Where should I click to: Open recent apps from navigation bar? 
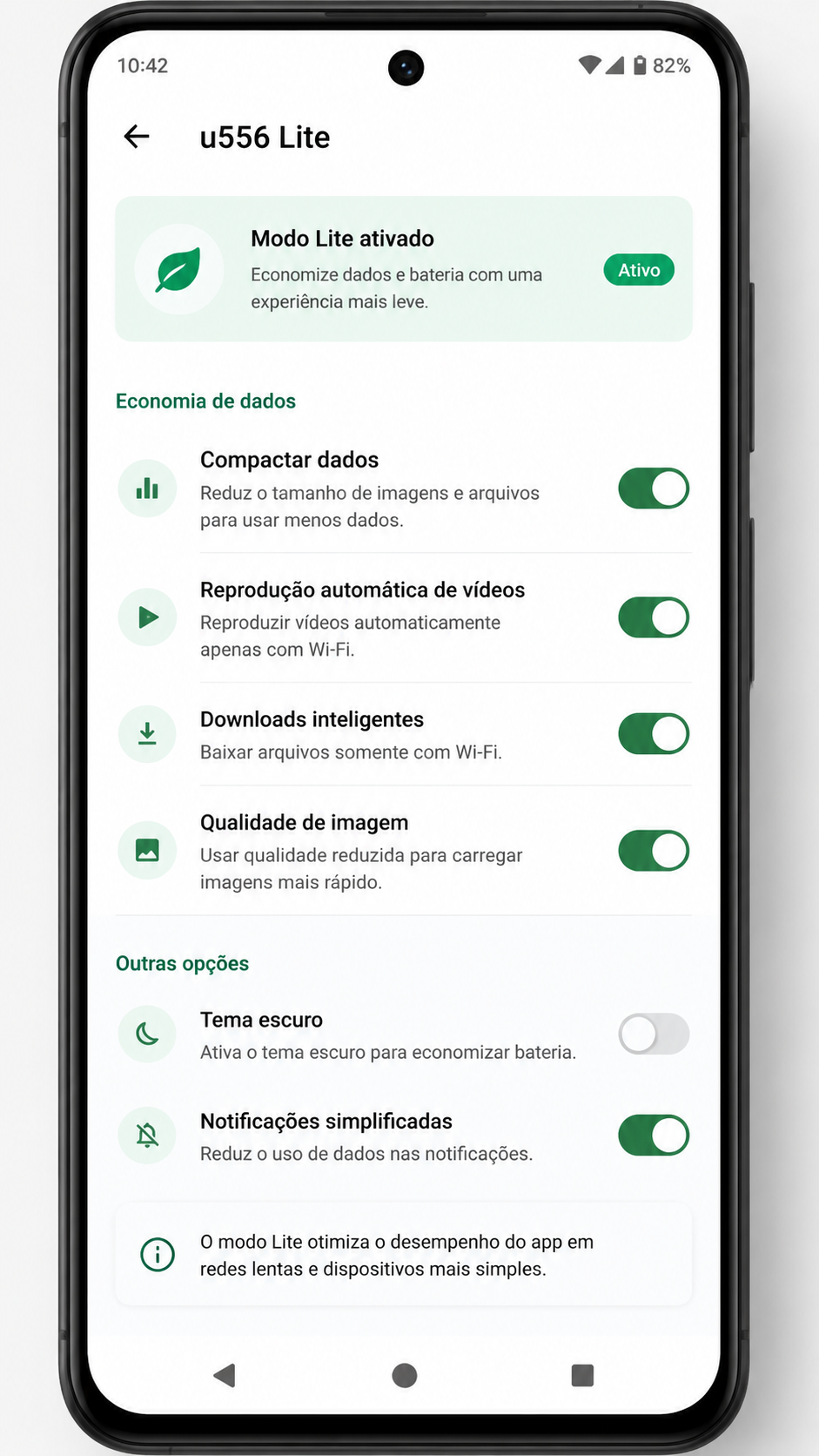pos(582,1375)
